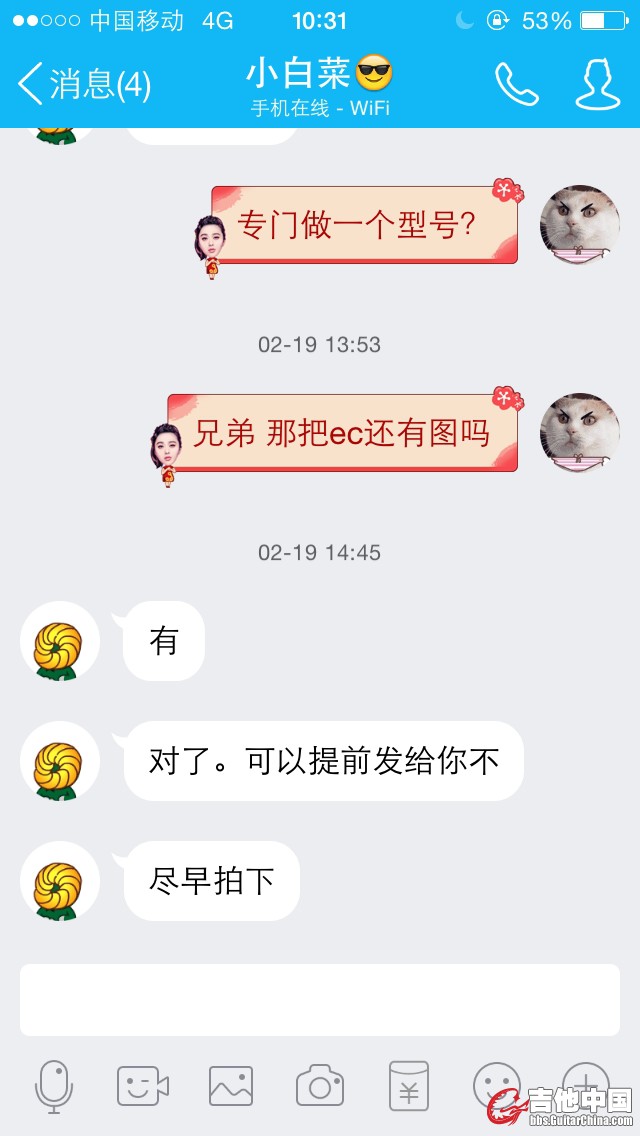The width and height of the screenshot is (640, 1136).
Task: Open 小白菜's contact profile
Action: (x=597, y=84)
